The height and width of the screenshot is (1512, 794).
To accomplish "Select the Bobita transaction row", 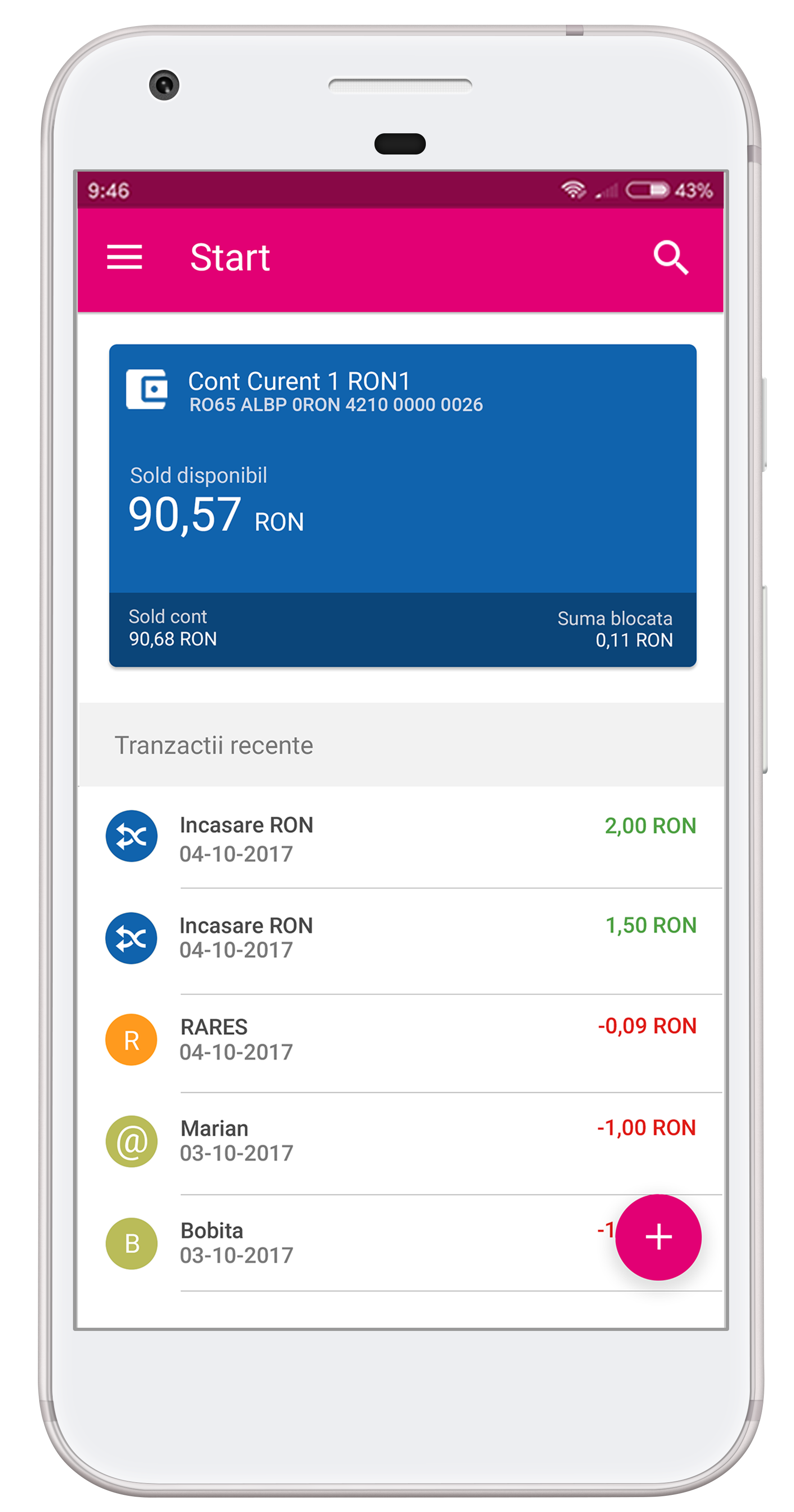I will [352, 1243].
